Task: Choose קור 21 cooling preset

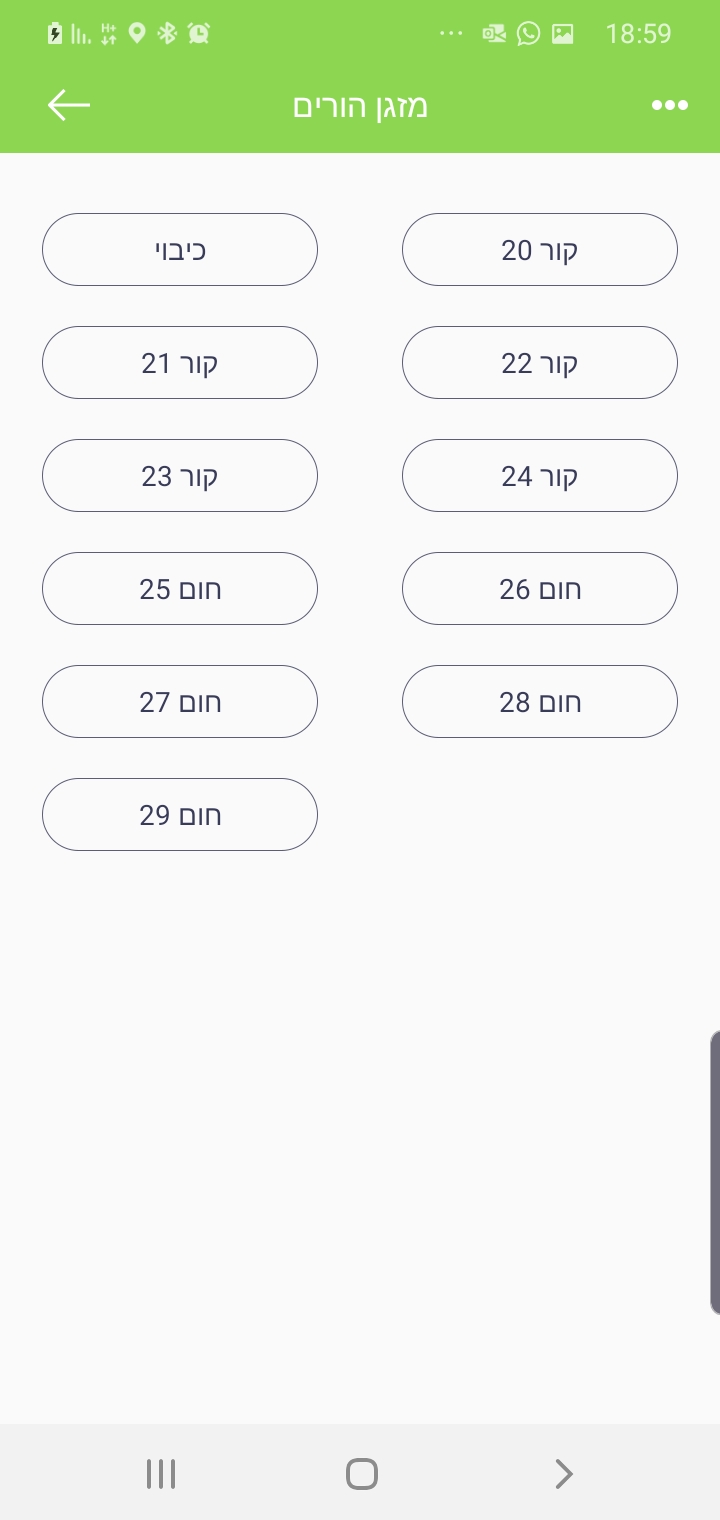Action: click(x=180, y=362)
